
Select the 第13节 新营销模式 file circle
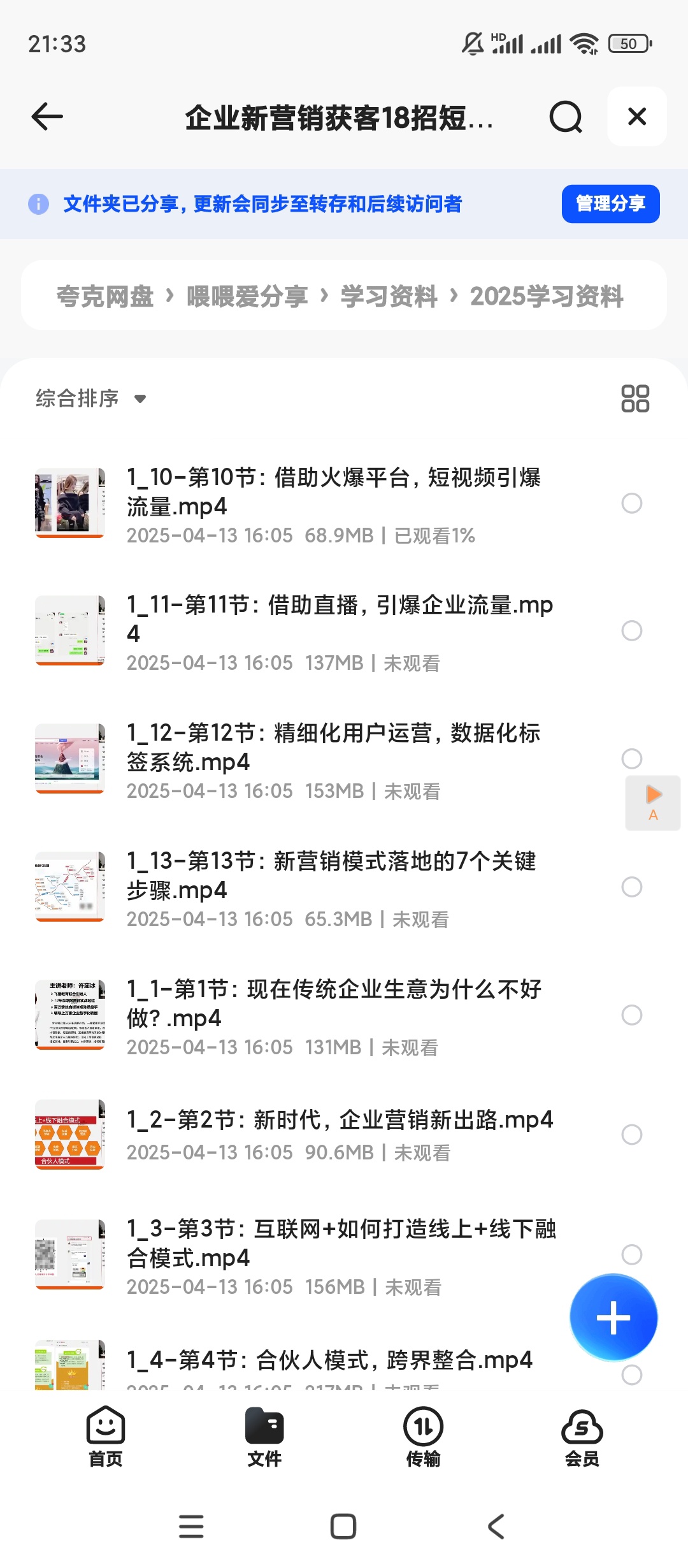point(632,887)
